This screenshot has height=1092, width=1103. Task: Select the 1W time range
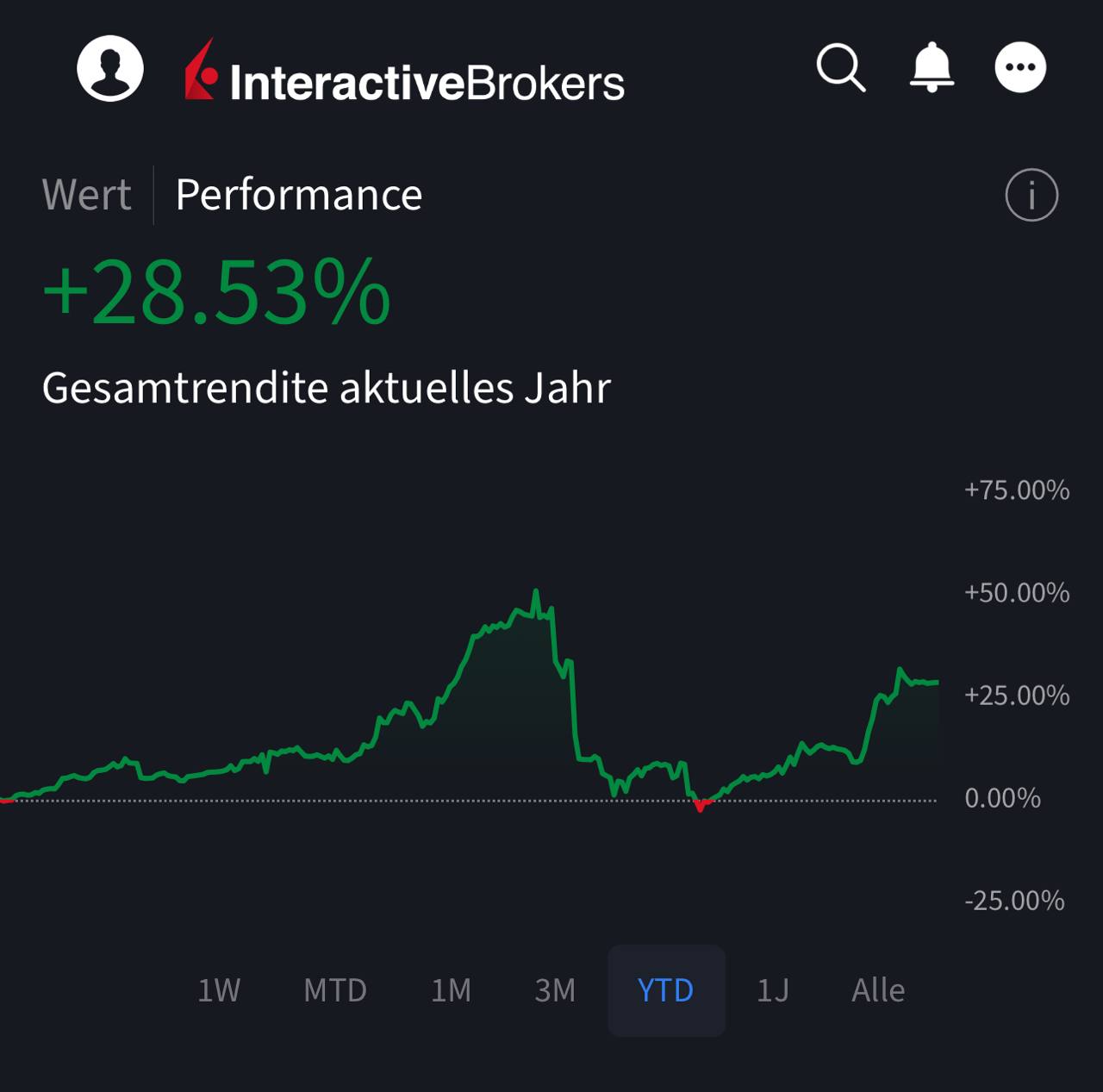click(219, 990)
